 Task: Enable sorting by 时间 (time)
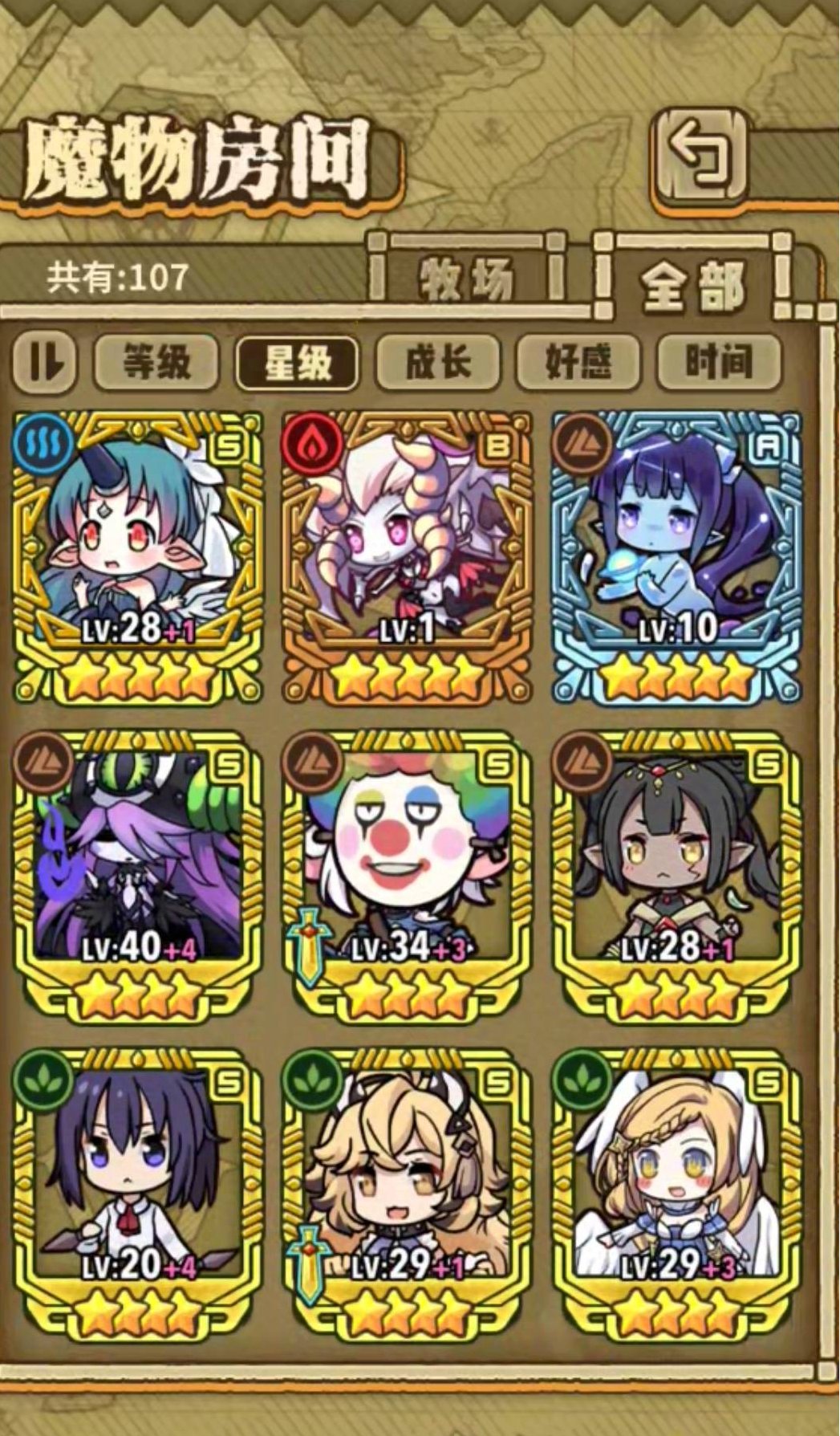click(718, 361)
